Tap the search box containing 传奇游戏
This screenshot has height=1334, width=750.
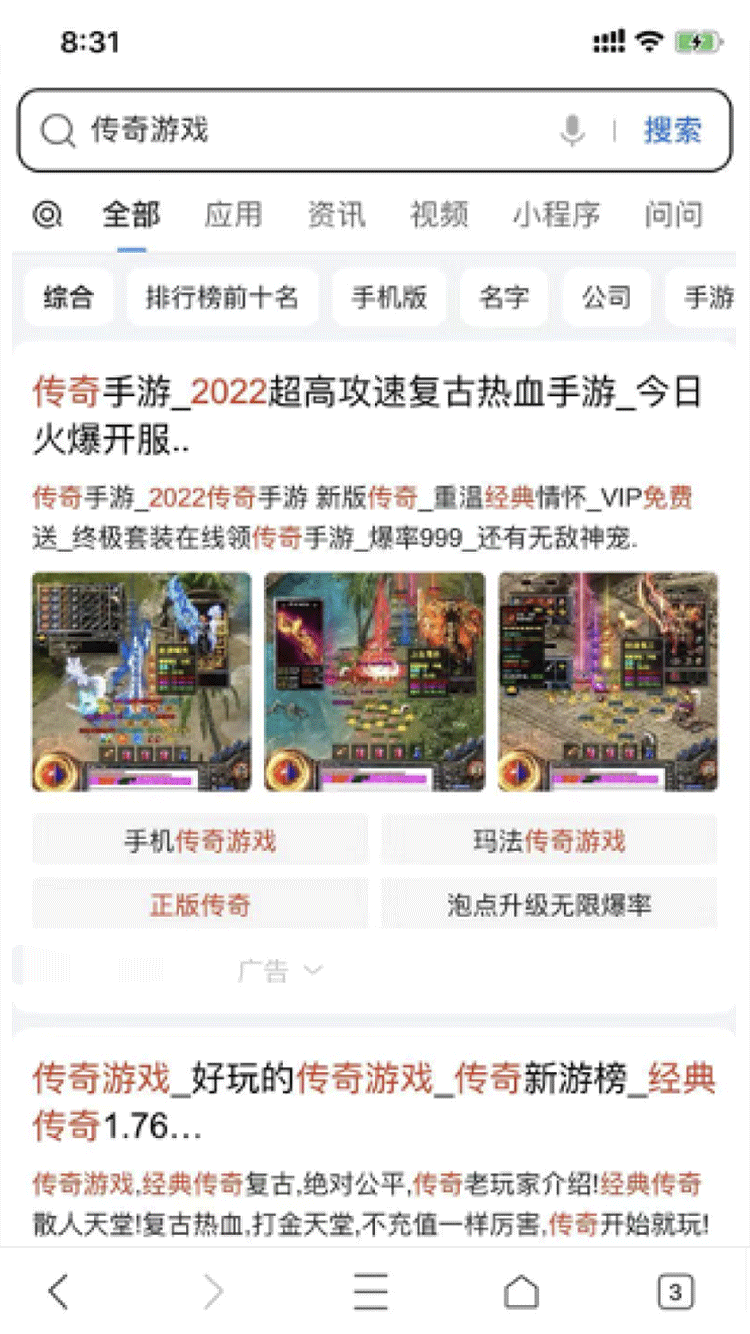point(300,131)
